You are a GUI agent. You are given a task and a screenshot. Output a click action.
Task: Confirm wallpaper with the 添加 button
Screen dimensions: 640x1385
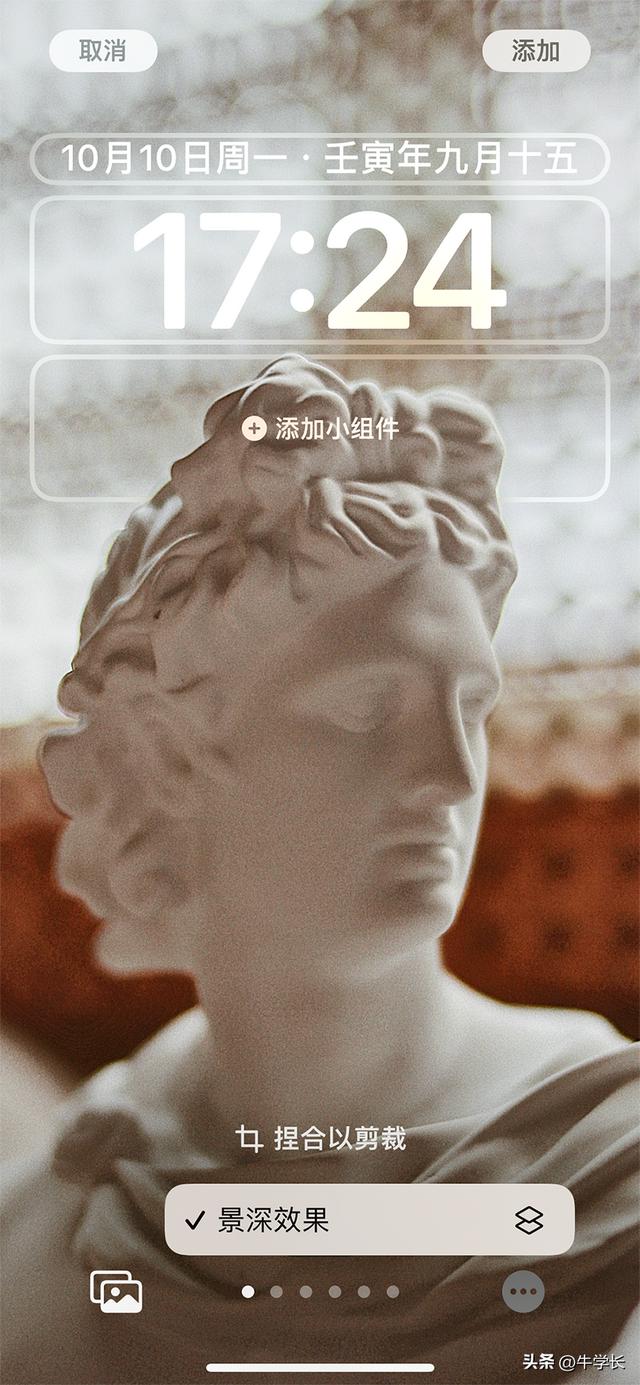coord(536,51)
